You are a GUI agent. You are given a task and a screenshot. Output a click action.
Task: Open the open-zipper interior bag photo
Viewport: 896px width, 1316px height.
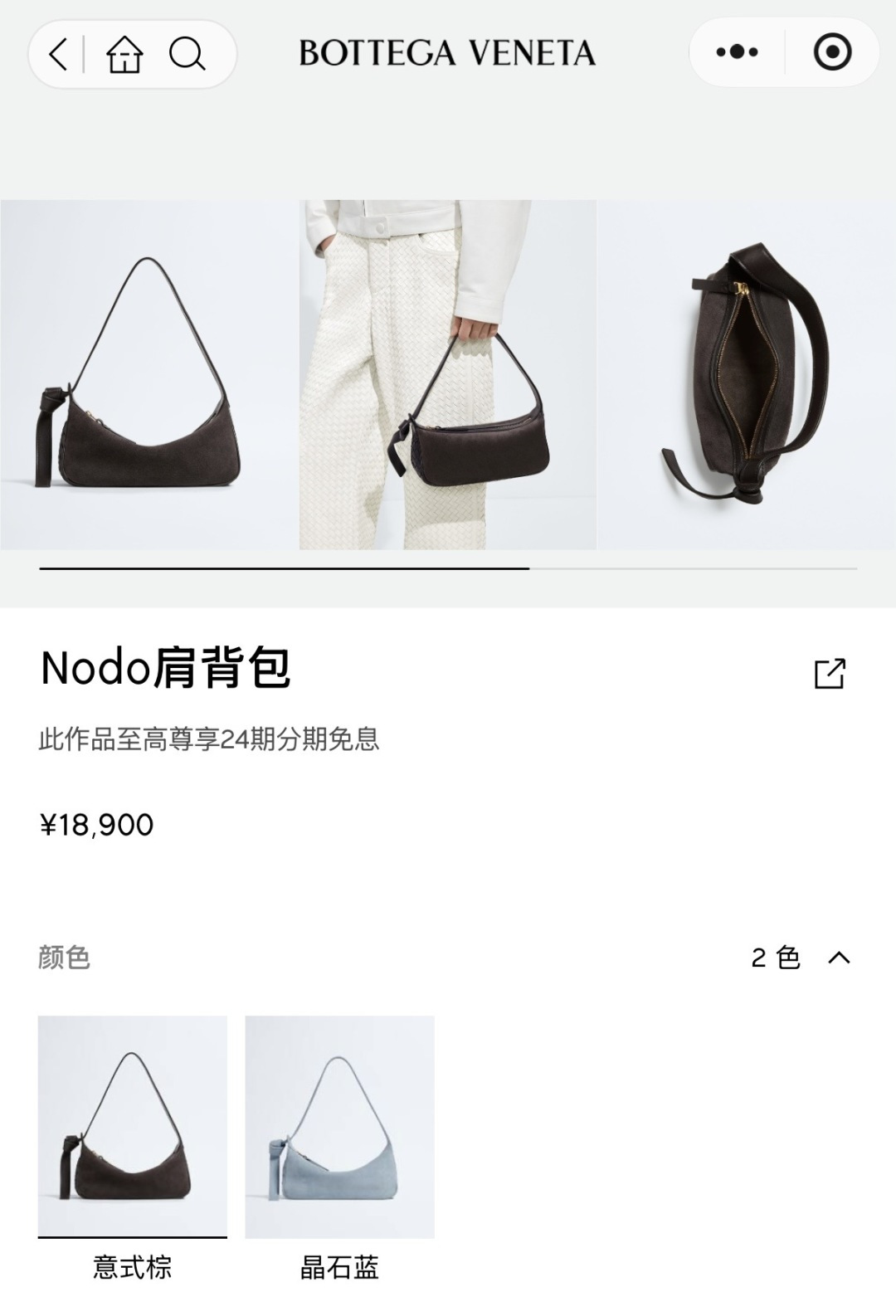tap(747, 374)
